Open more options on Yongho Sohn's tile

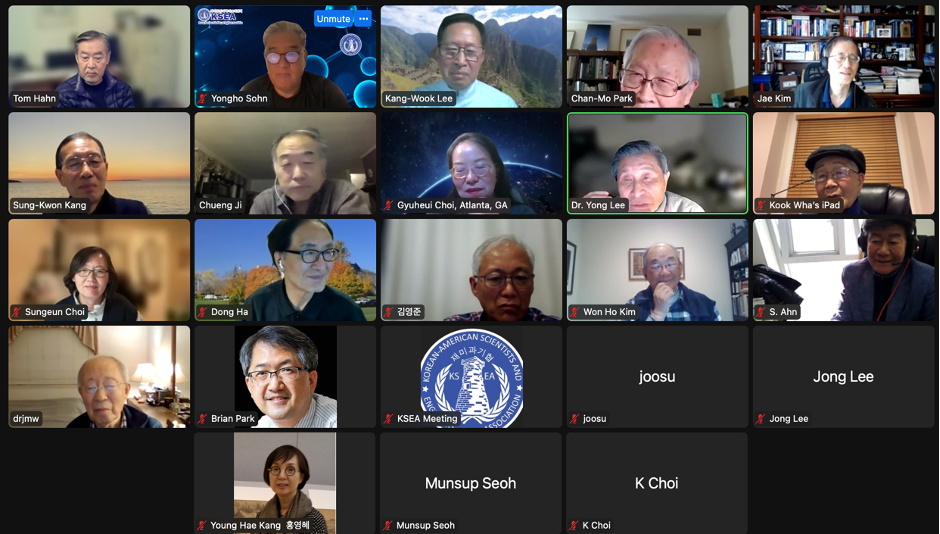coord(364,19)
